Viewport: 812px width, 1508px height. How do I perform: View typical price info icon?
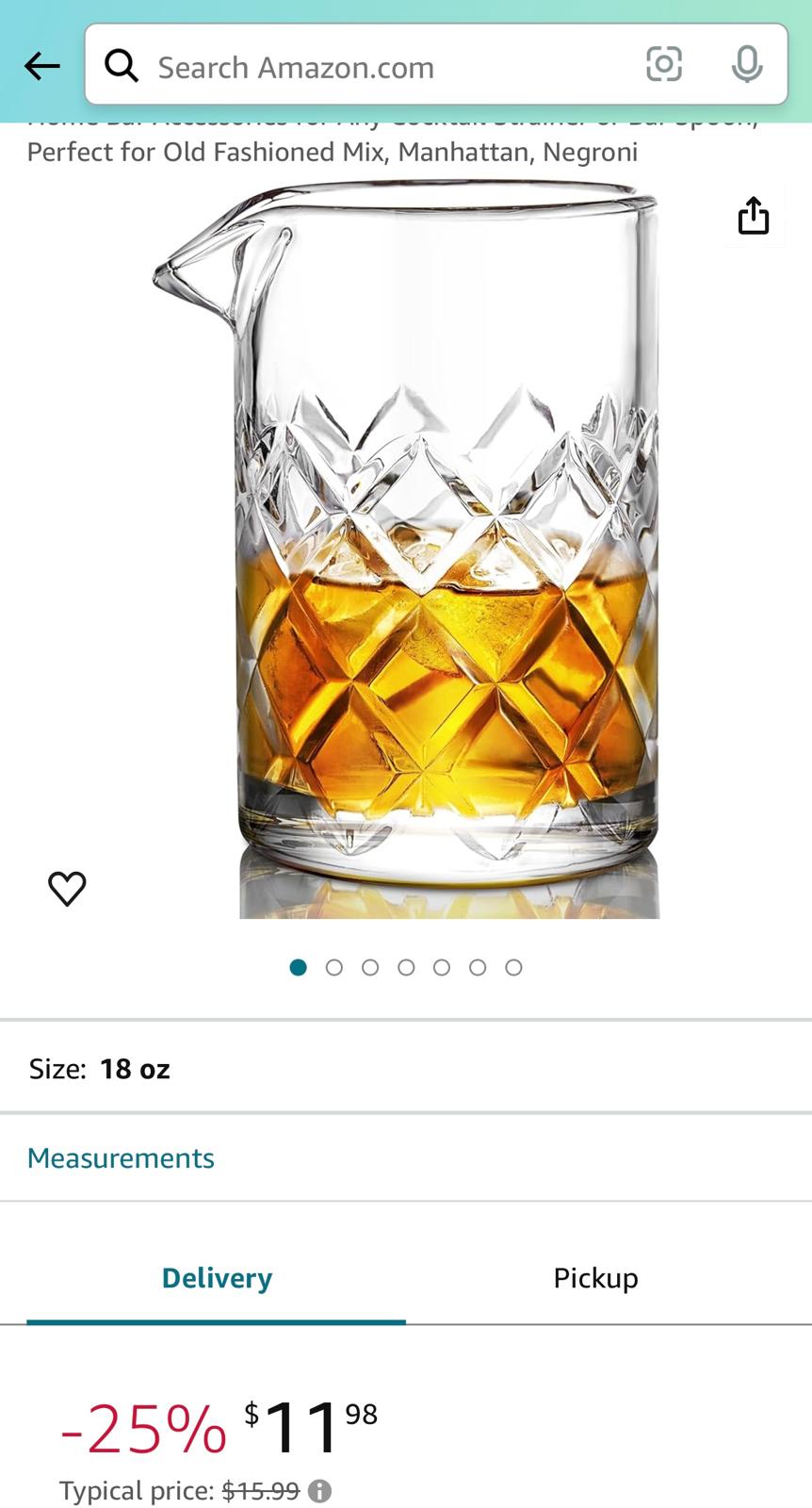[320, 1491]
